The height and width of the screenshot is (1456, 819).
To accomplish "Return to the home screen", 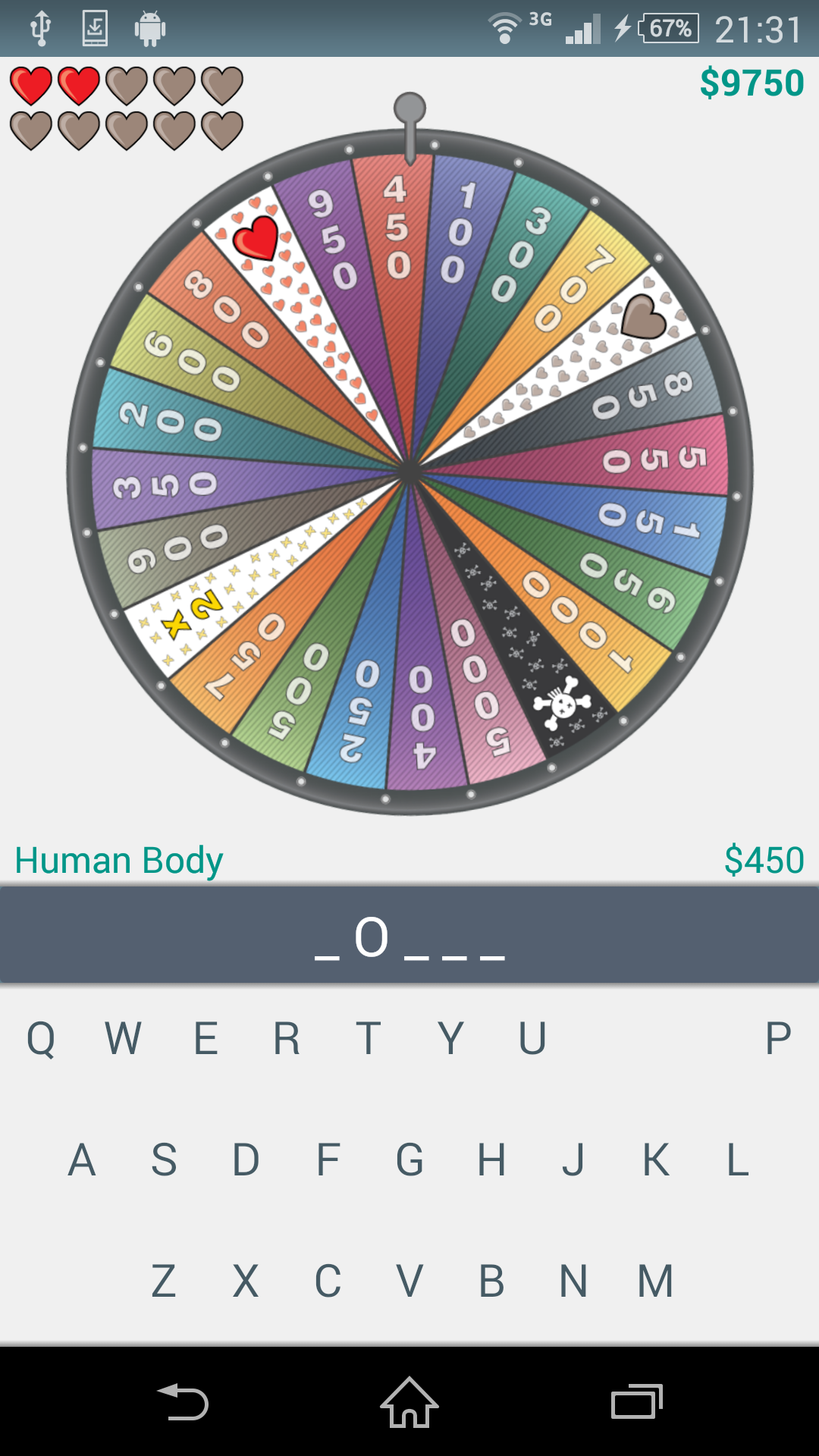I will [x=409, y=1402].
